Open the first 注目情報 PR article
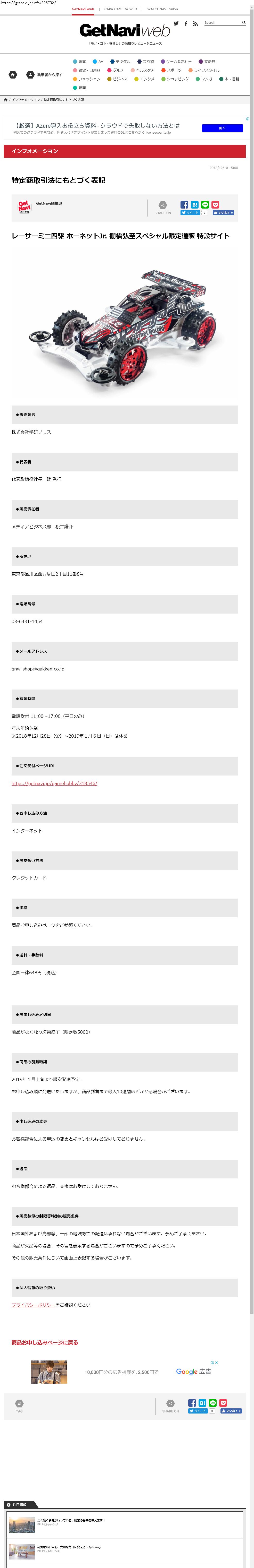254x1568 pixels. pyautogui.click(x=71, y=1519)
